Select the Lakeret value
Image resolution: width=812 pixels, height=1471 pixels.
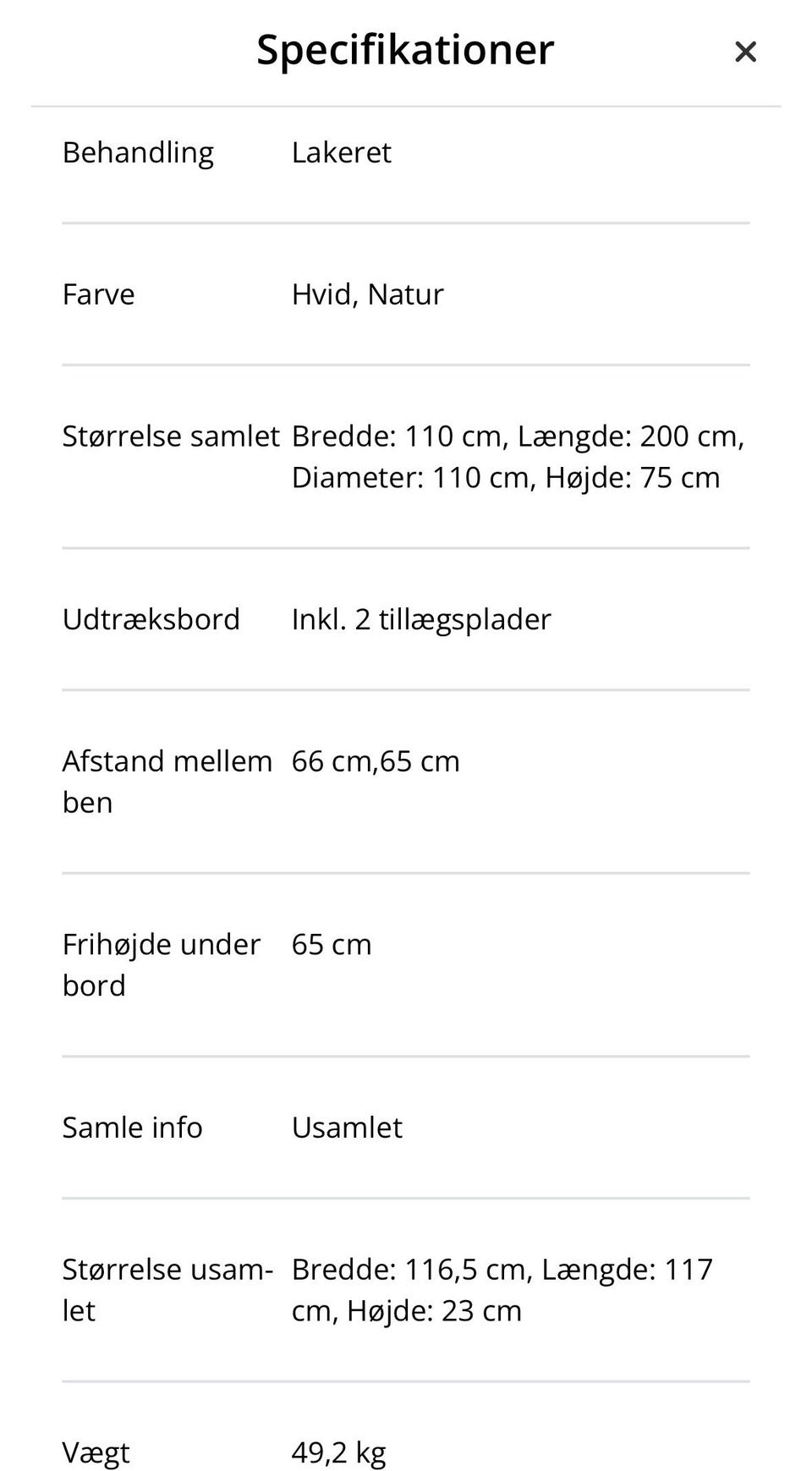(x=341, y=153)
